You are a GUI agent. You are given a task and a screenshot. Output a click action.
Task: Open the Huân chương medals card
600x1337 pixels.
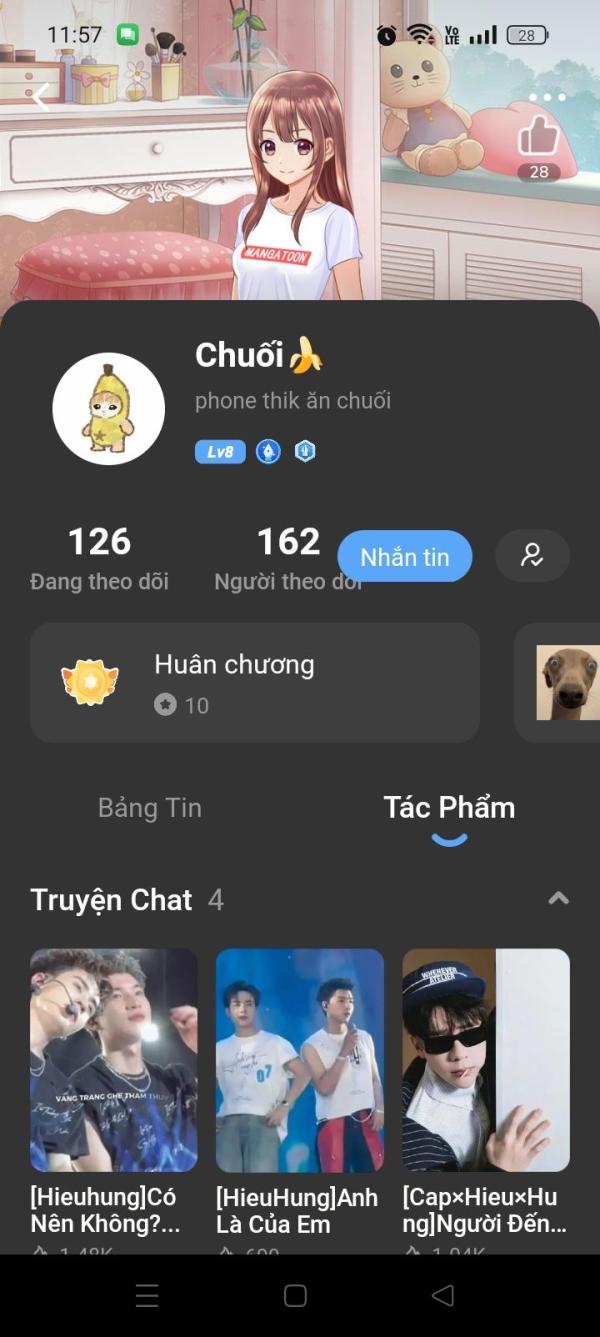coord(254,683)
